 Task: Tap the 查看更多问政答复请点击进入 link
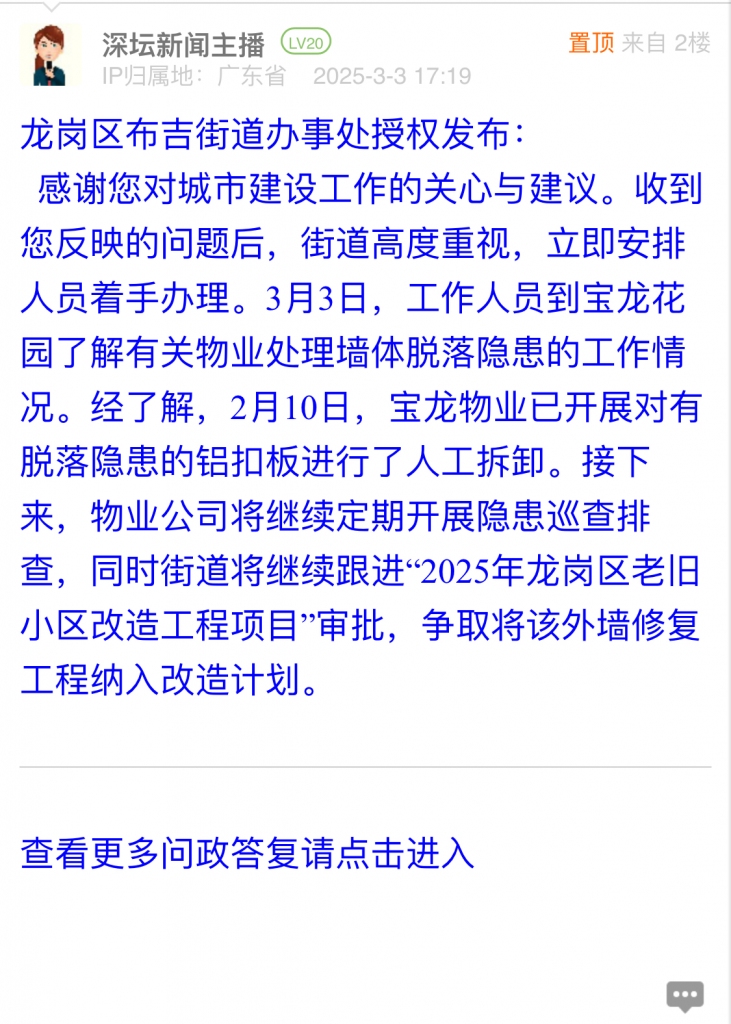(247, 853)
